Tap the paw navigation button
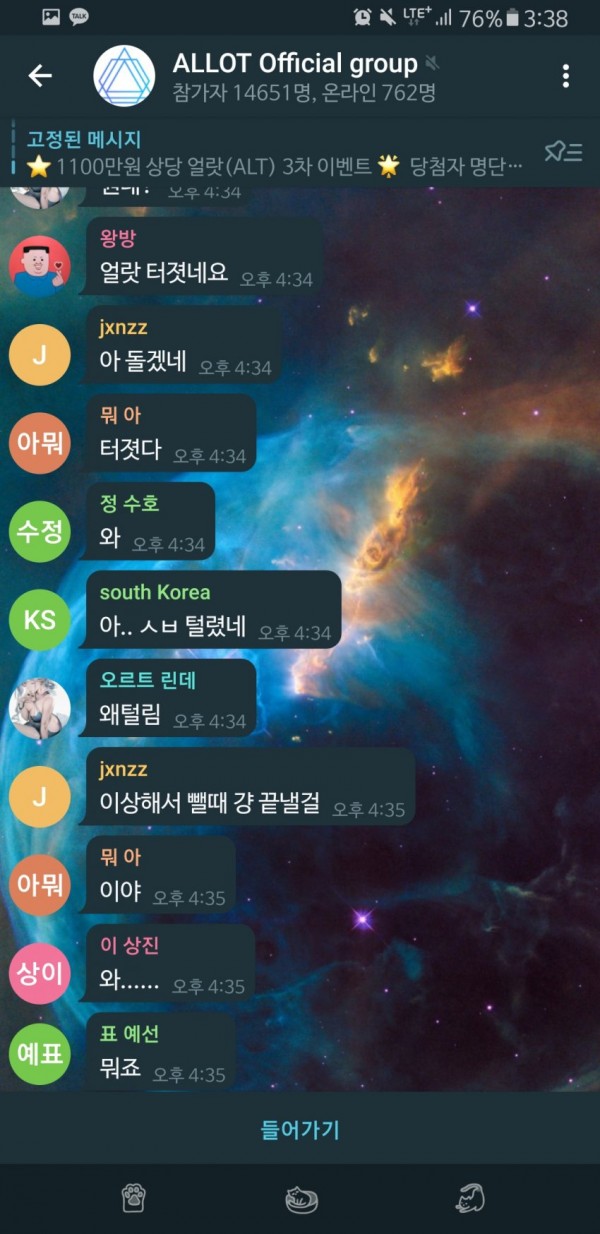This screenshot has width=600, height=1234. coord(135,1197)
